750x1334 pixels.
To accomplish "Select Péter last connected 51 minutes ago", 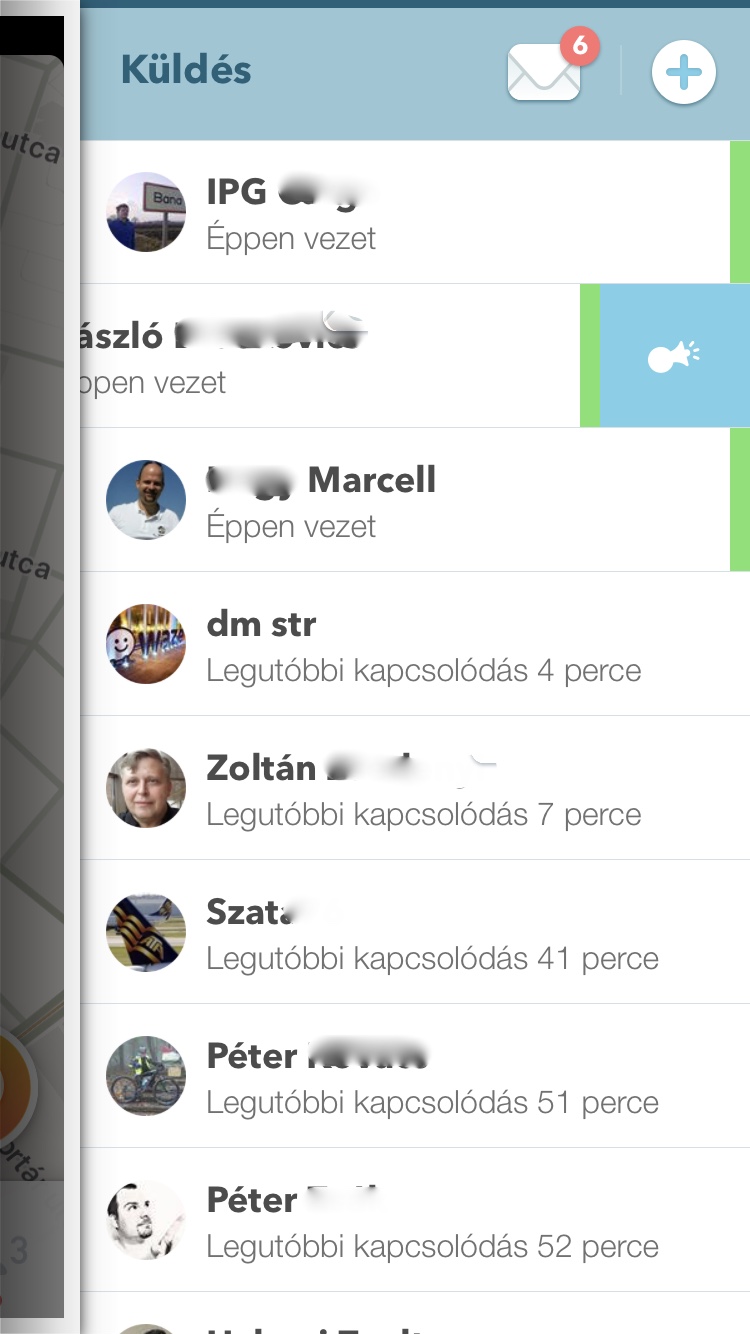I will 415,1076.
